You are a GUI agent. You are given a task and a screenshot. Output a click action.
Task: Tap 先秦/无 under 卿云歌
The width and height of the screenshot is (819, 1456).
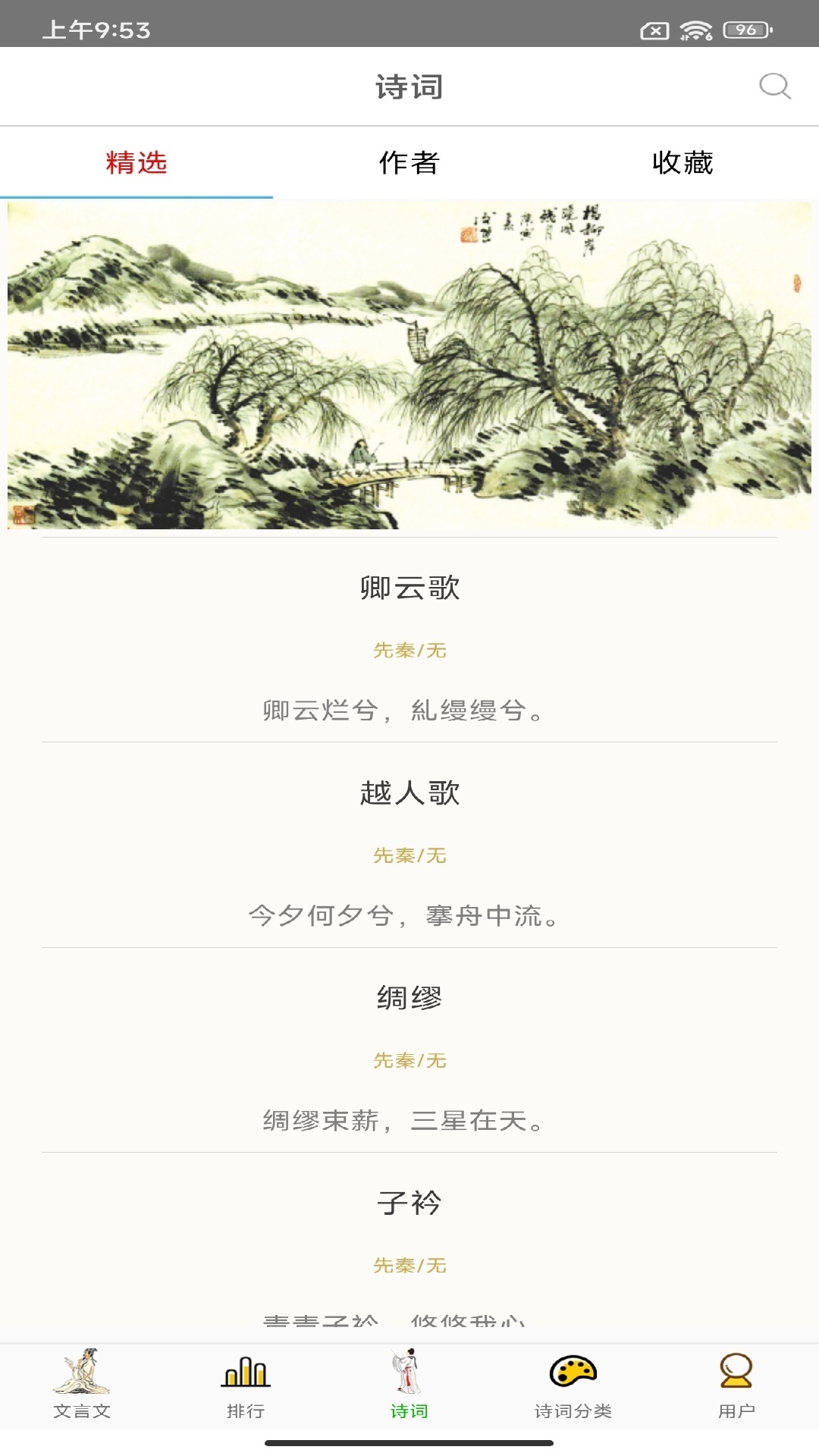click(x=409, y=651)
